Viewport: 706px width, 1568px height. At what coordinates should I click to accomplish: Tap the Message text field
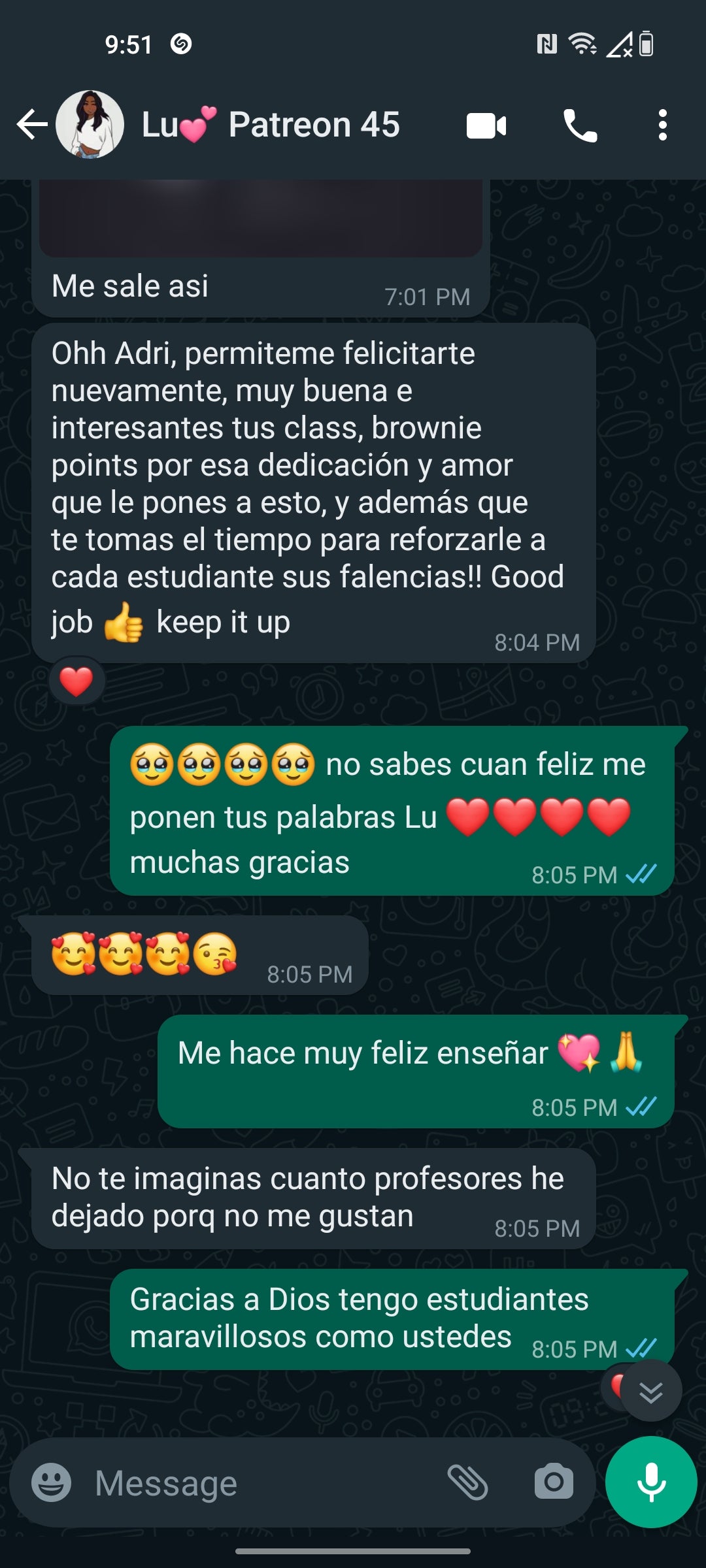tap(261, 1483)
